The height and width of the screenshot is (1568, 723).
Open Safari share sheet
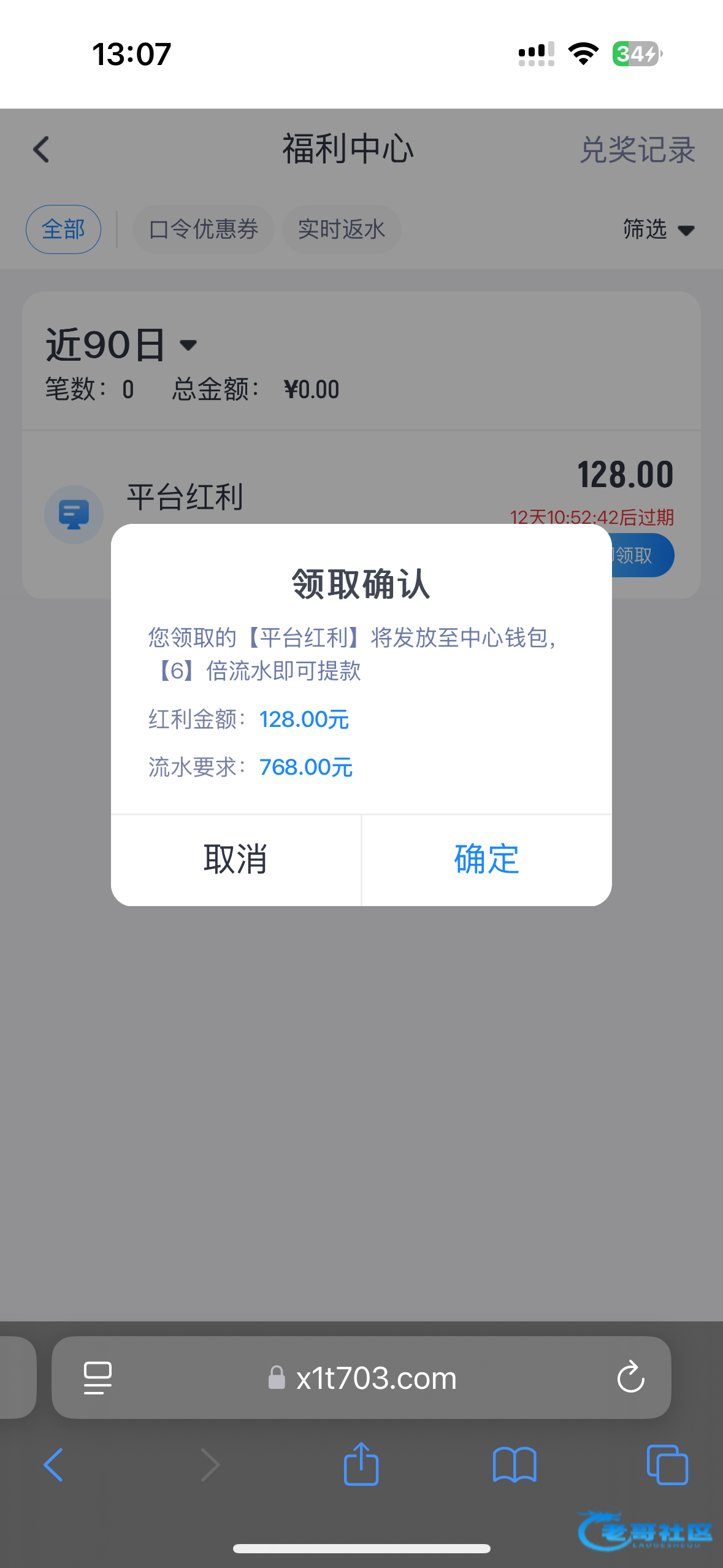361,1465
